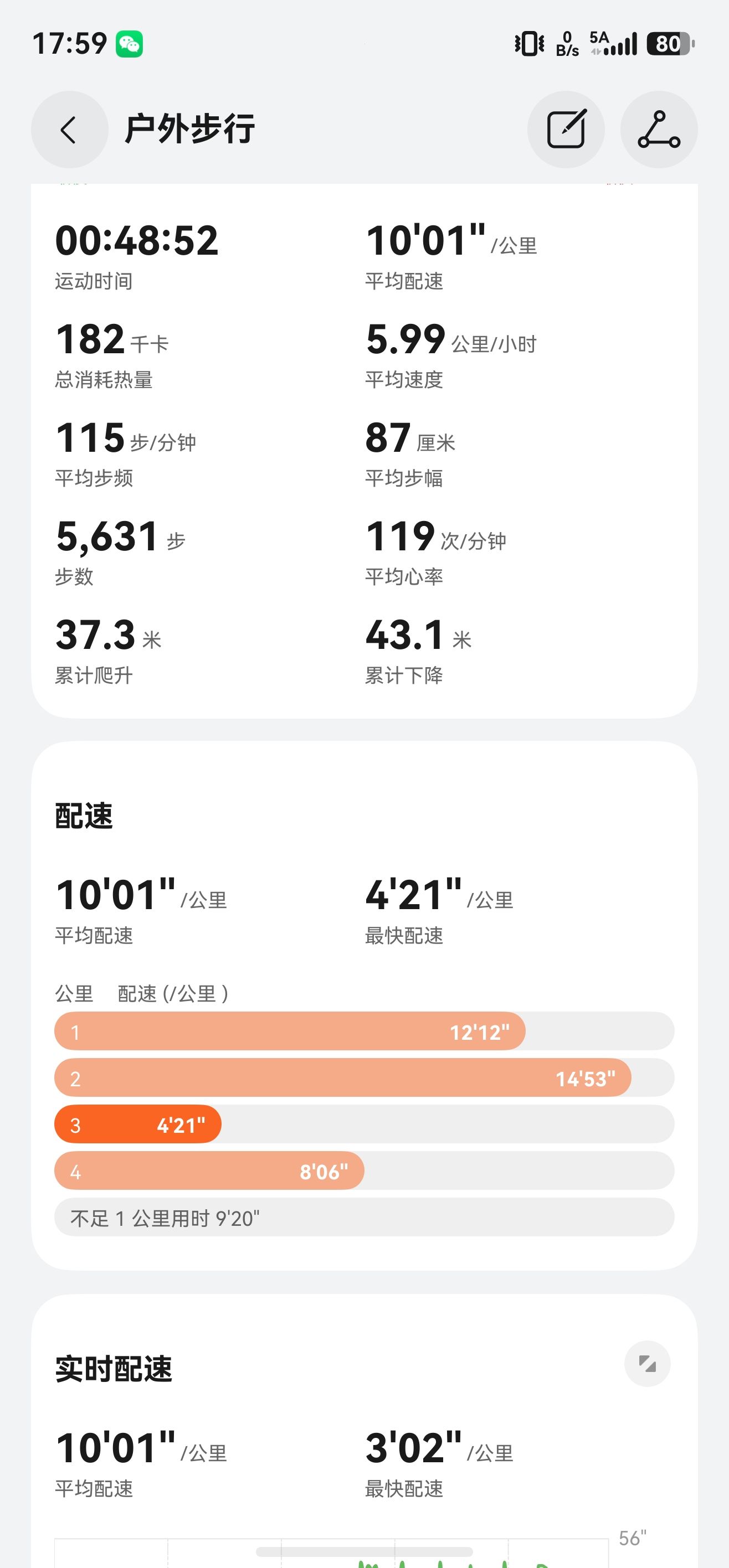Open the edit note icon
Image resolution: width=729 pixels, height=1568 pixels.
(x=566, y=130)
